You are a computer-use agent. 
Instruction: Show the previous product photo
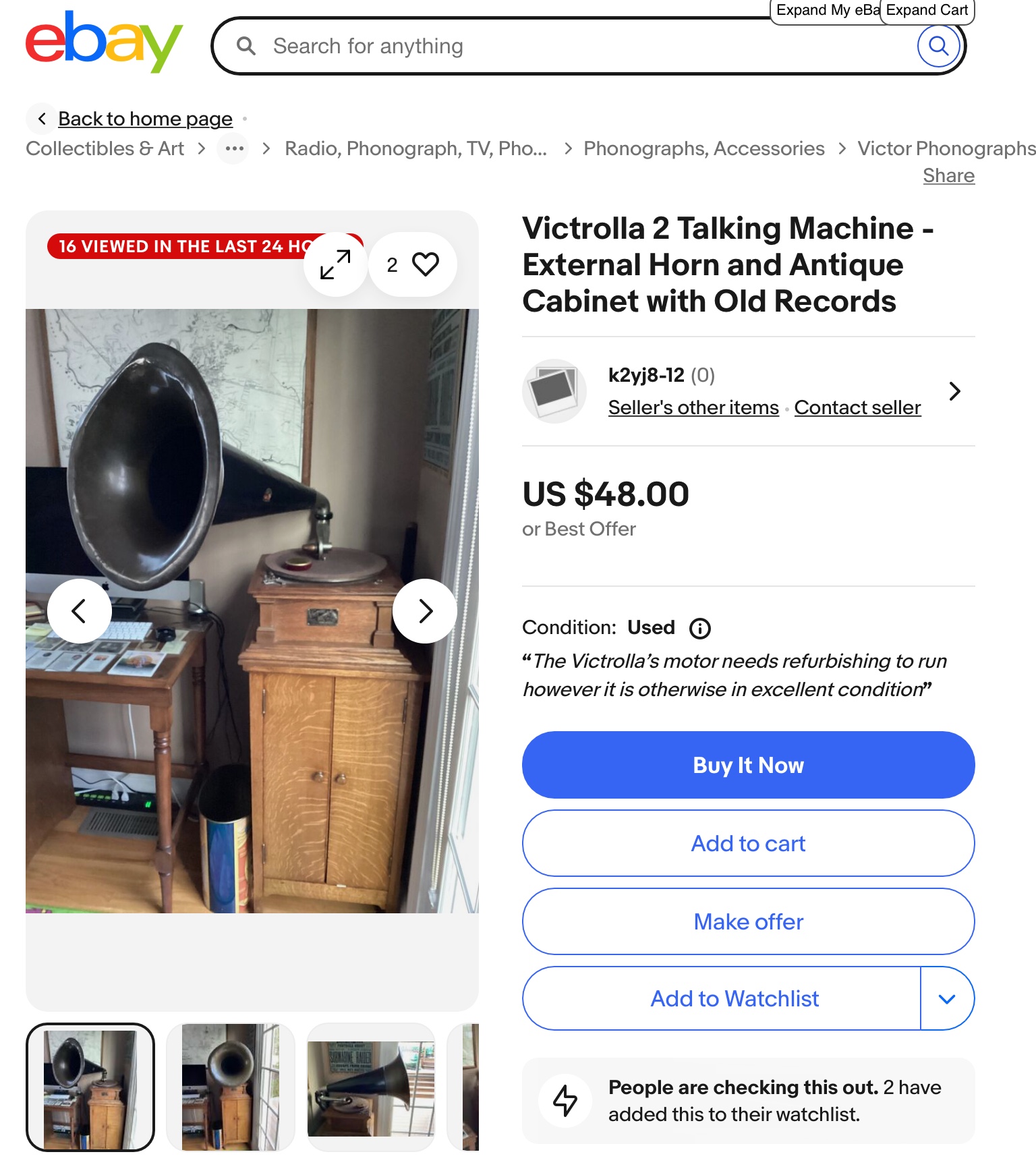pyautogui.click(x=79, y=611)
